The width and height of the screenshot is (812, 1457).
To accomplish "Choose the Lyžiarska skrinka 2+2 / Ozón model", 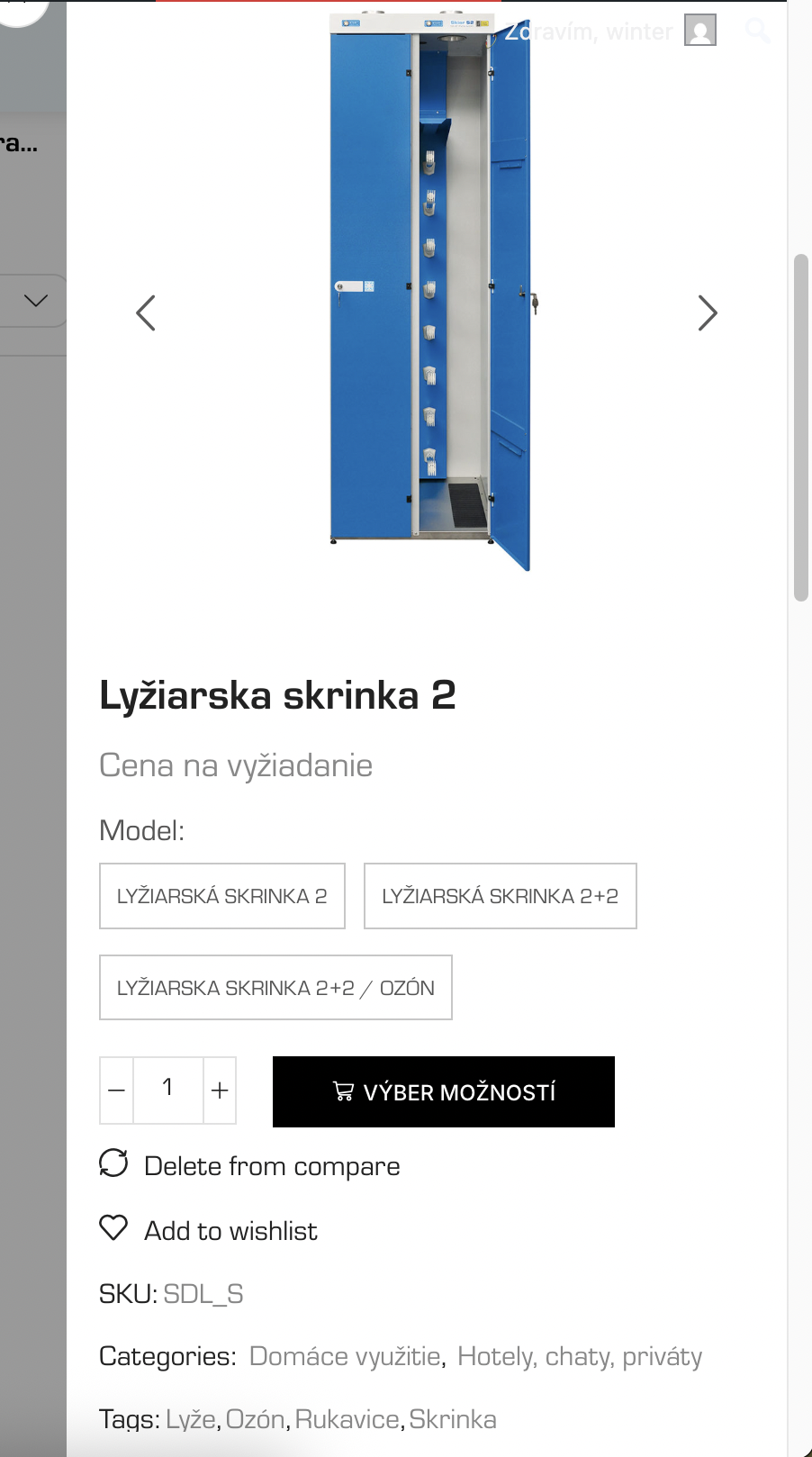I will pos(275,988).
